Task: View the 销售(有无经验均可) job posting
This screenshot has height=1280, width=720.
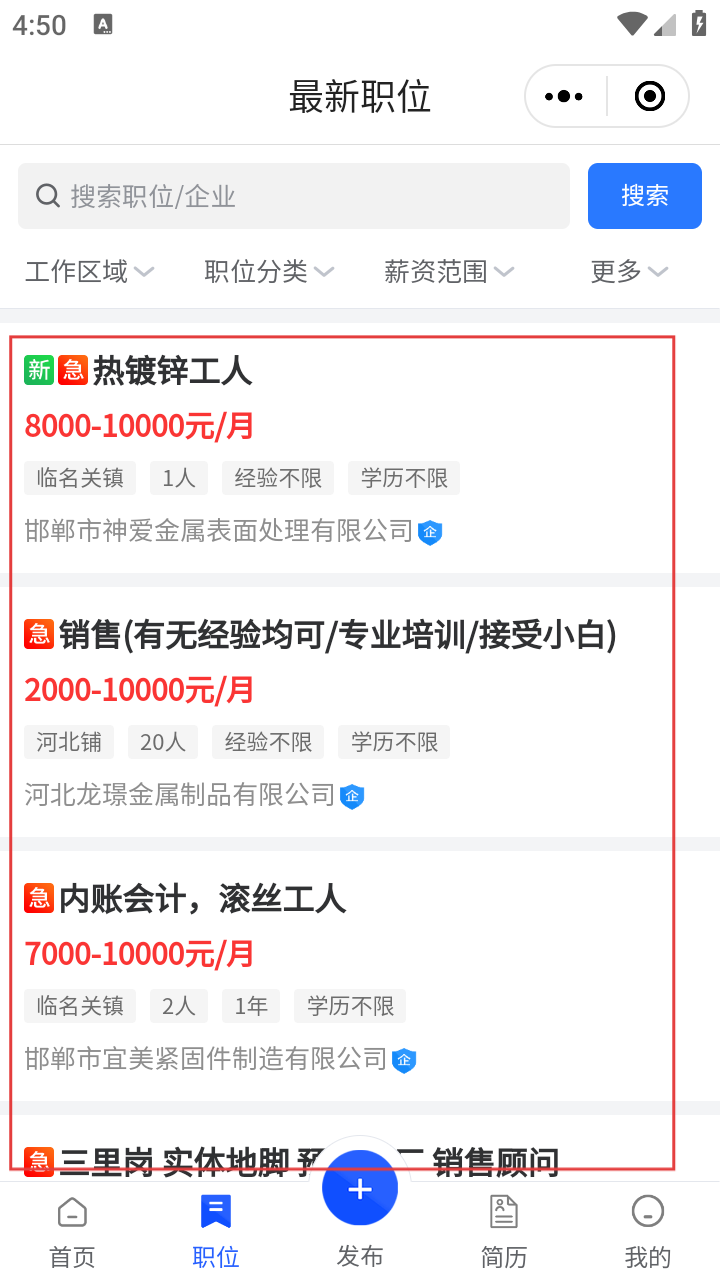Action: [x=340, y=712]
